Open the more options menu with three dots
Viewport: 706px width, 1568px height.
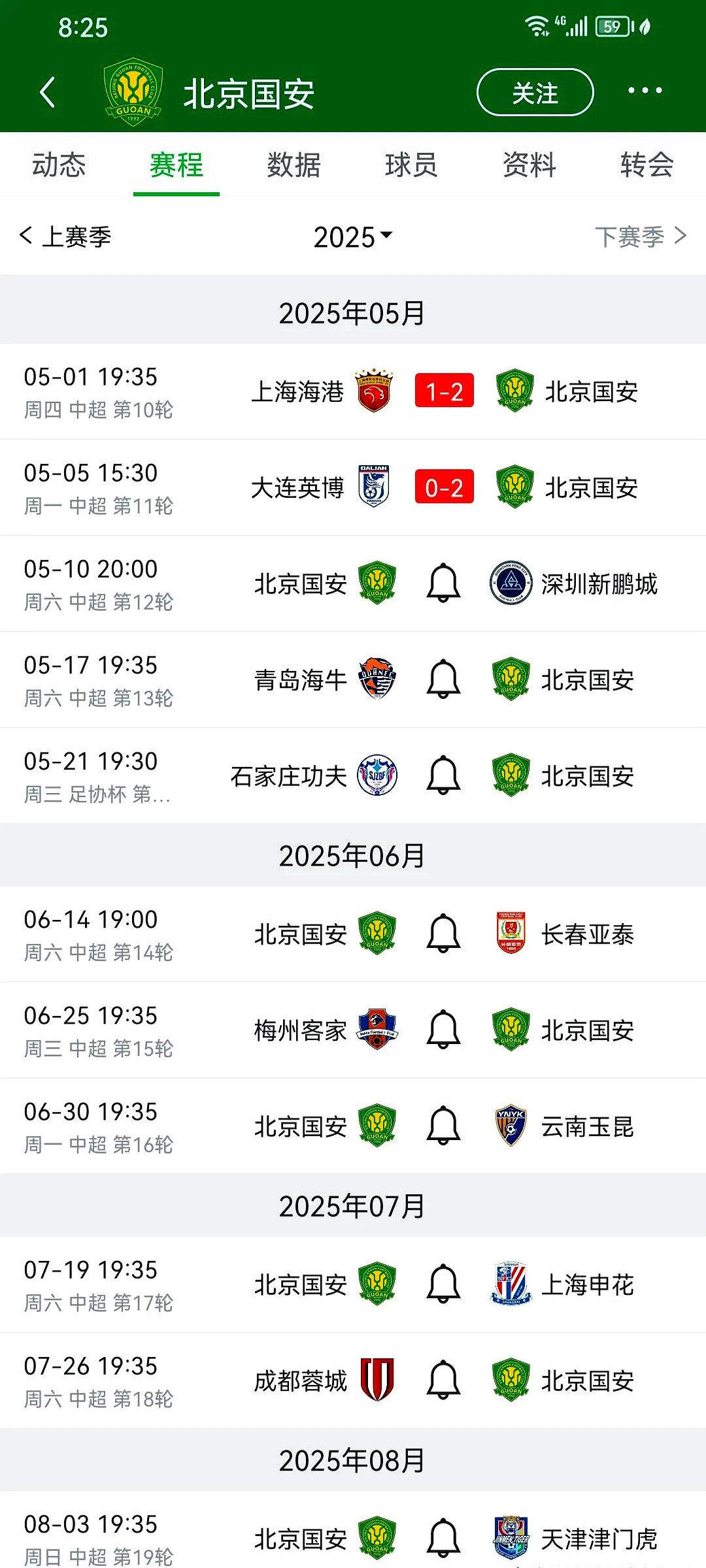pos(645,91)
